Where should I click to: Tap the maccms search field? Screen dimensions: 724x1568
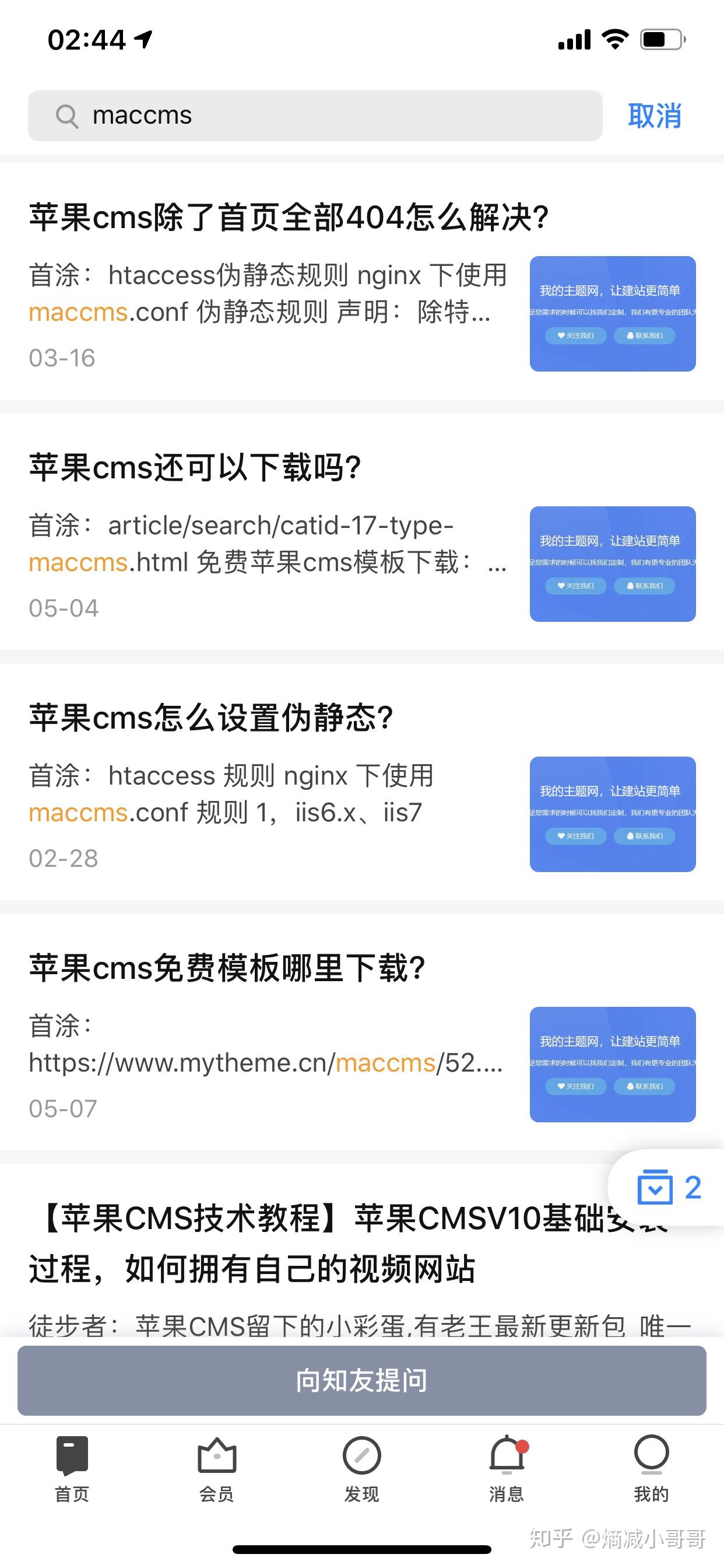[315, 116]
